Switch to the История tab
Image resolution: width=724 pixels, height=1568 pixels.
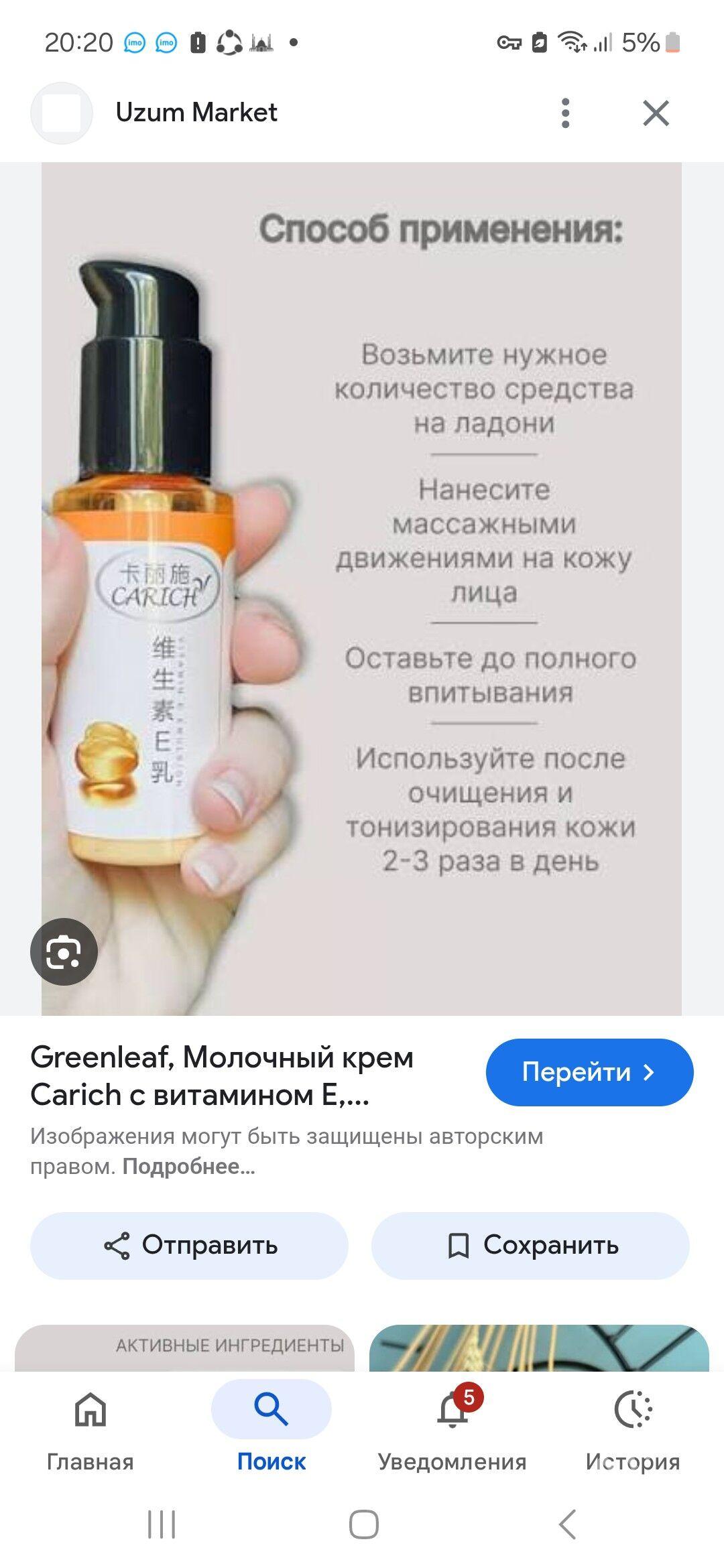point(632,1429)
